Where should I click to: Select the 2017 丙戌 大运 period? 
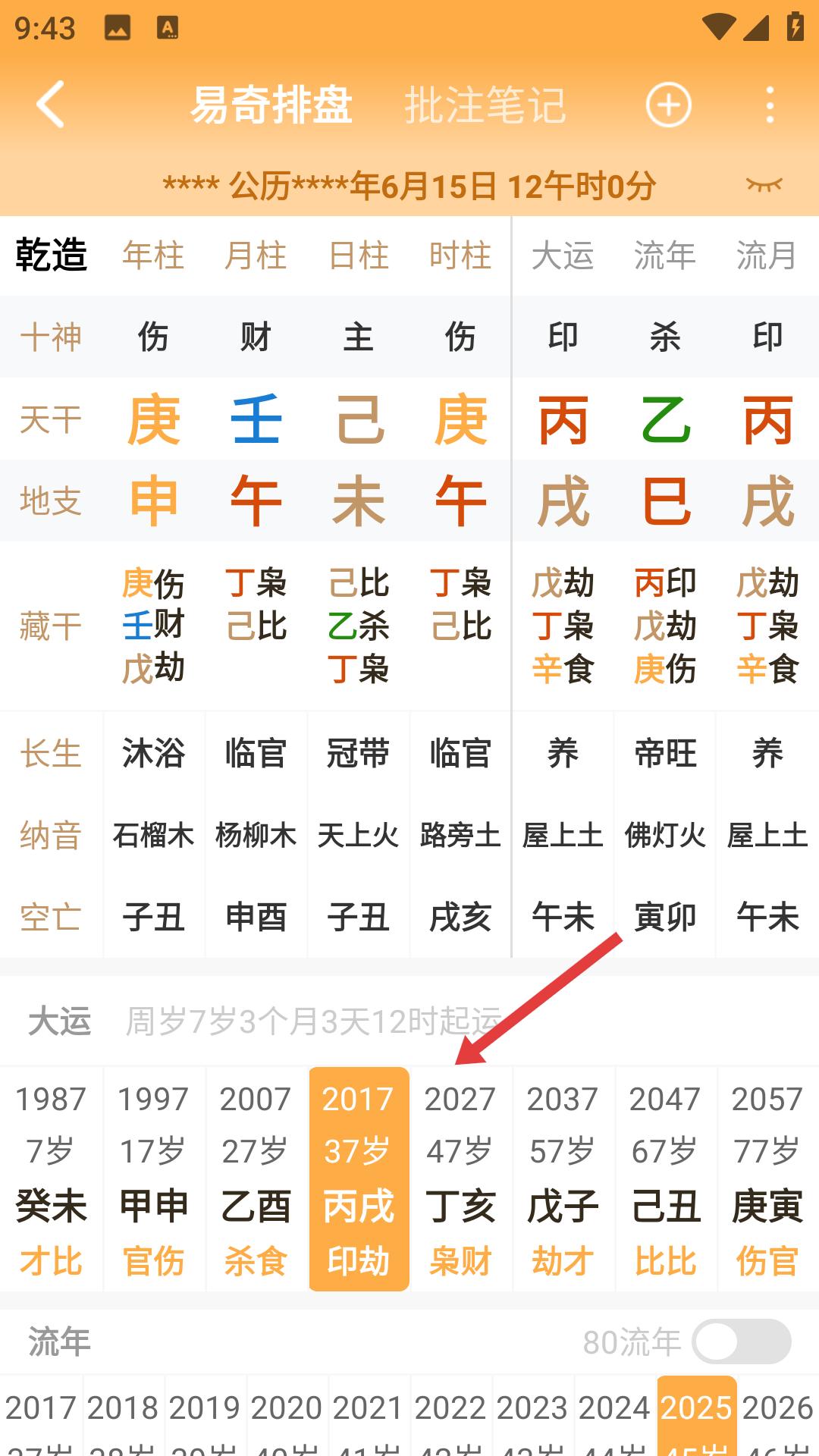[359, 1178]
